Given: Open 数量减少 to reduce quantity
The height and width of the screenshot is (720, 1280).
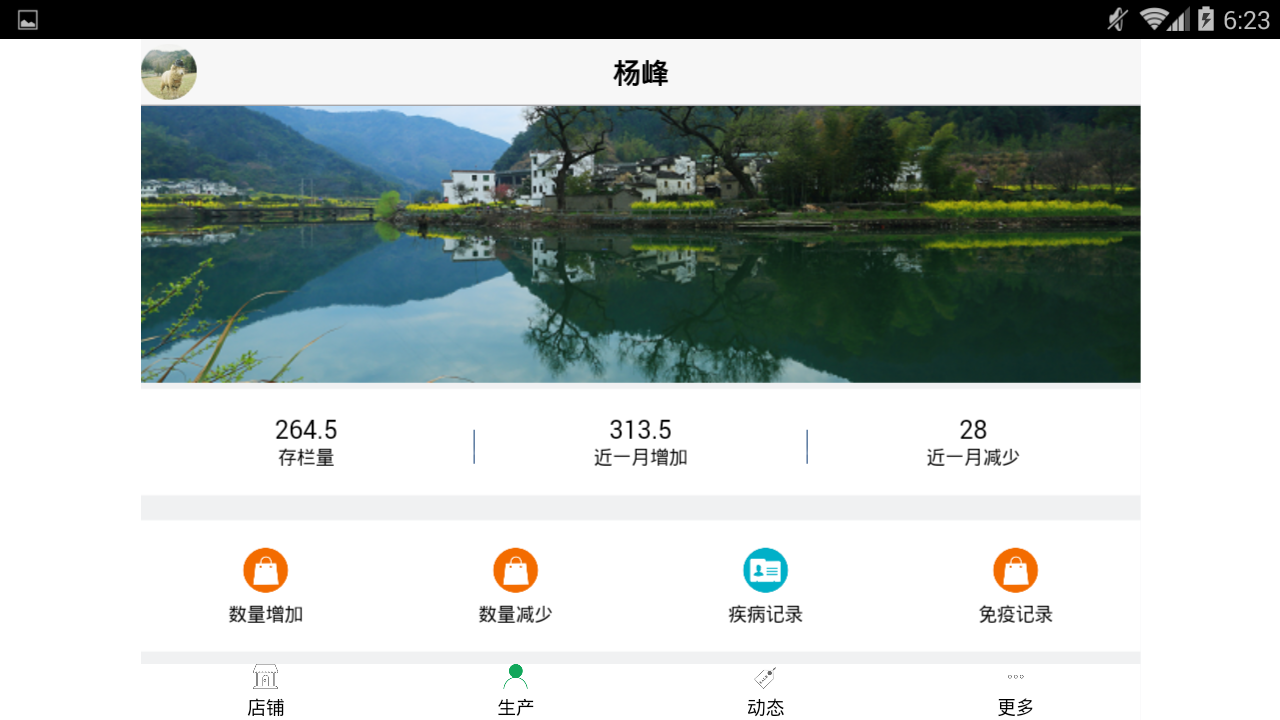Looking at the screenshot, I should 516,586.
